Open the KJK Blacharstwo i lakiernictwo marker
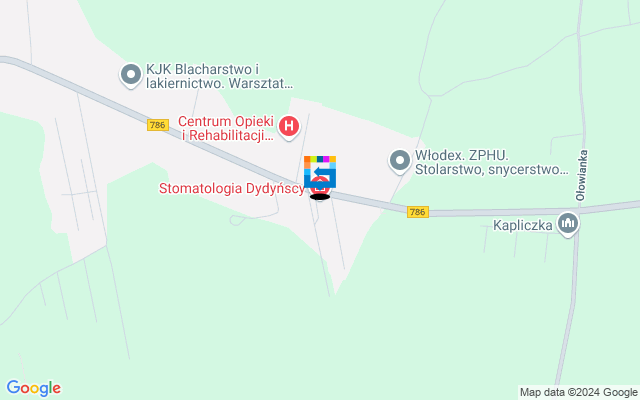 [130, 74]
